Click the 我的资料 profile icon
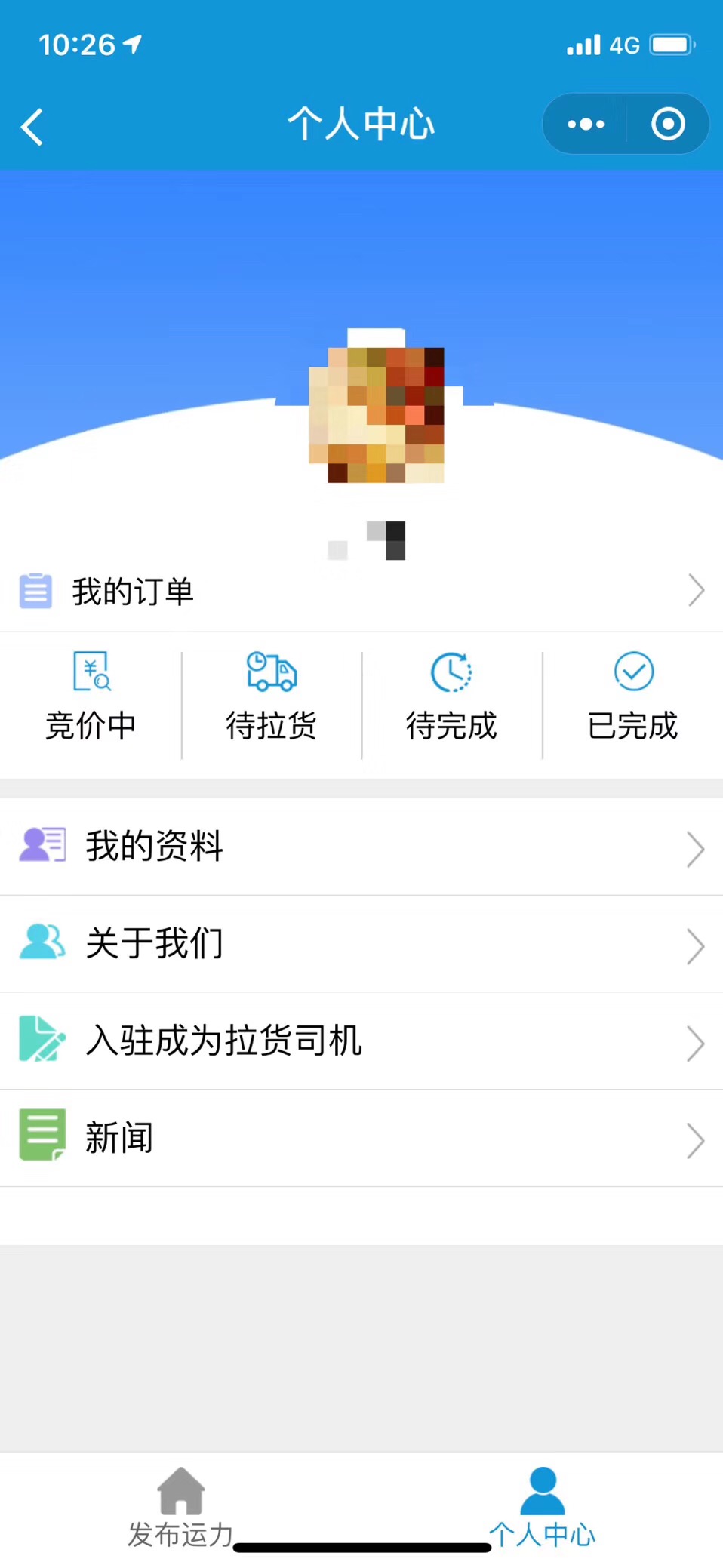Image resolution: width=723 pixels, height=1568 pixels. pyautogui.click(x=42, y=845)
